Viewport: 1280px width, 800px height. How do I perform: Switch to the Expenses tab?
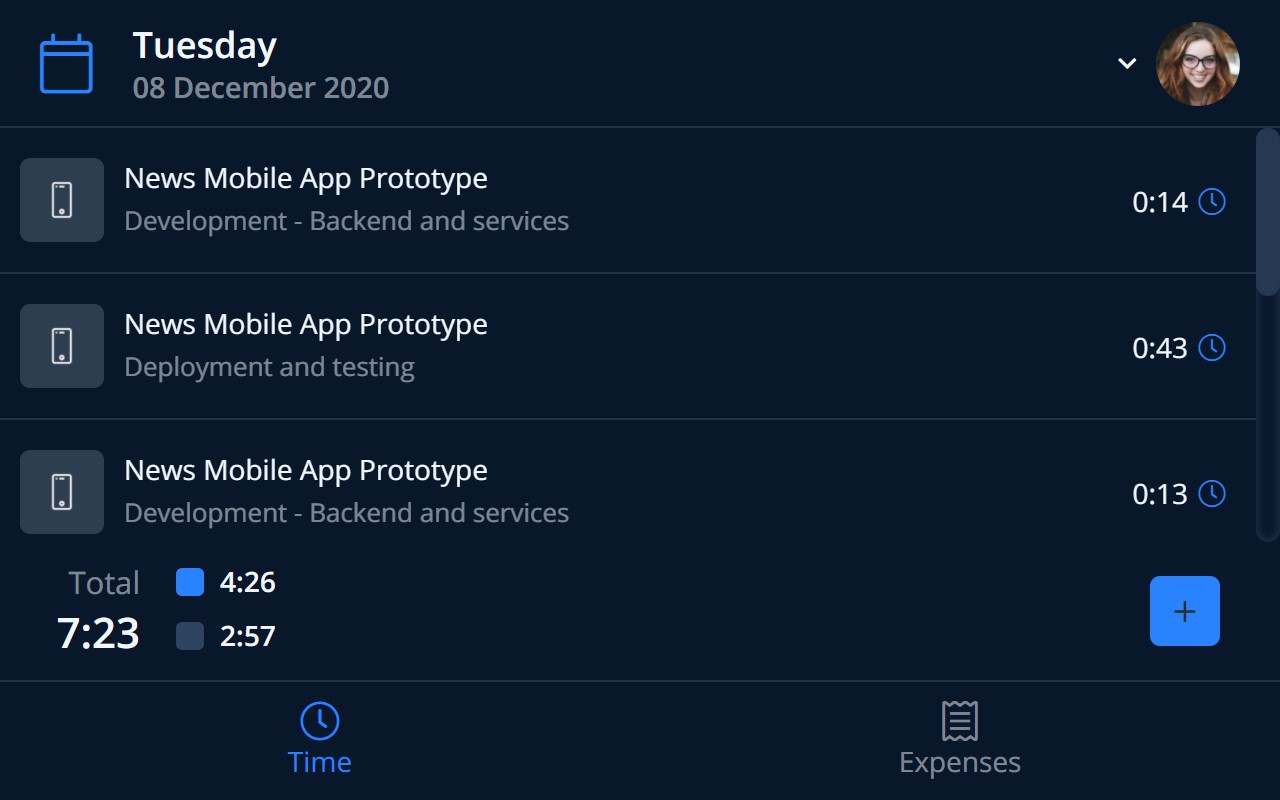(x=959, y=740)
